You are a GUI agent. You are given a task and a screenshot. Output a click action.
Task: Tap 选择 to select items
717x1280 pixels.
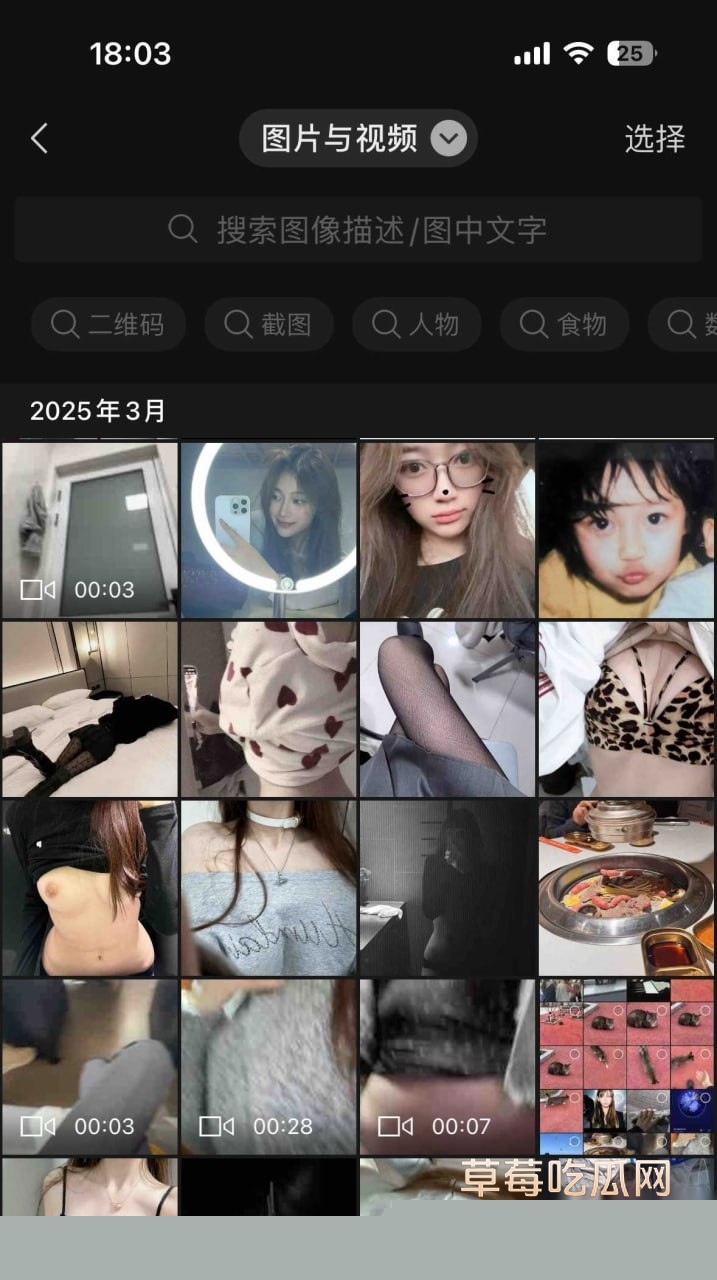(x=654, y=139)
